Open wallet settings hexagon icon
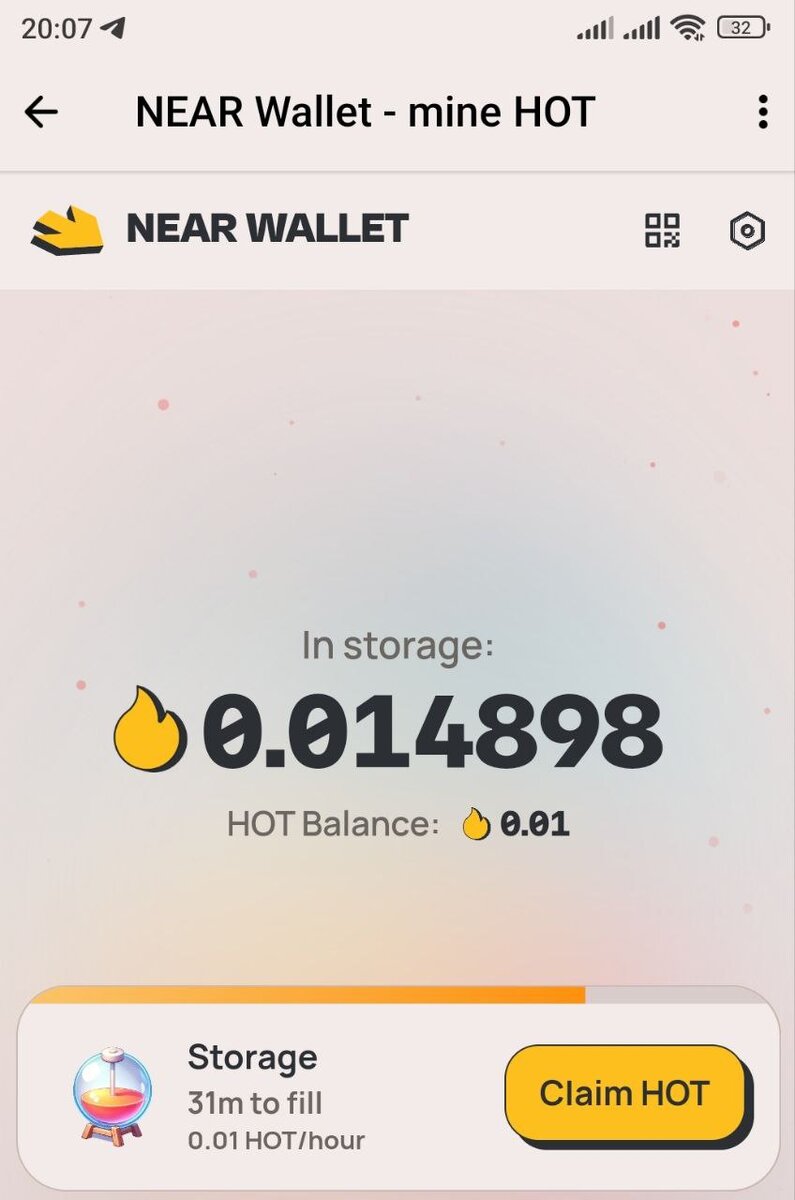The width and height of the screenshot is (795, 1200). click(x=747, y=231)
